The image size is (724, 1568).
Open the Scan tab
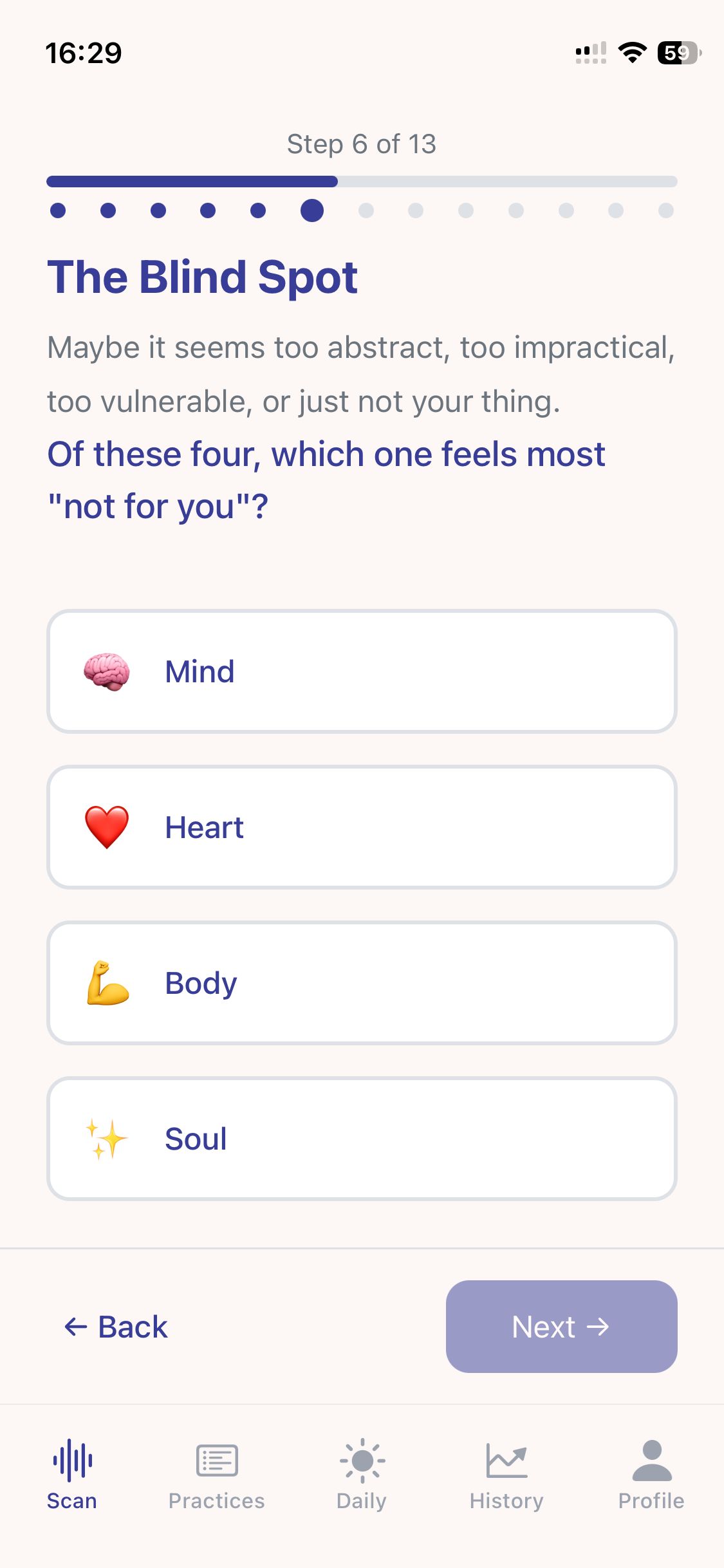72,1475
